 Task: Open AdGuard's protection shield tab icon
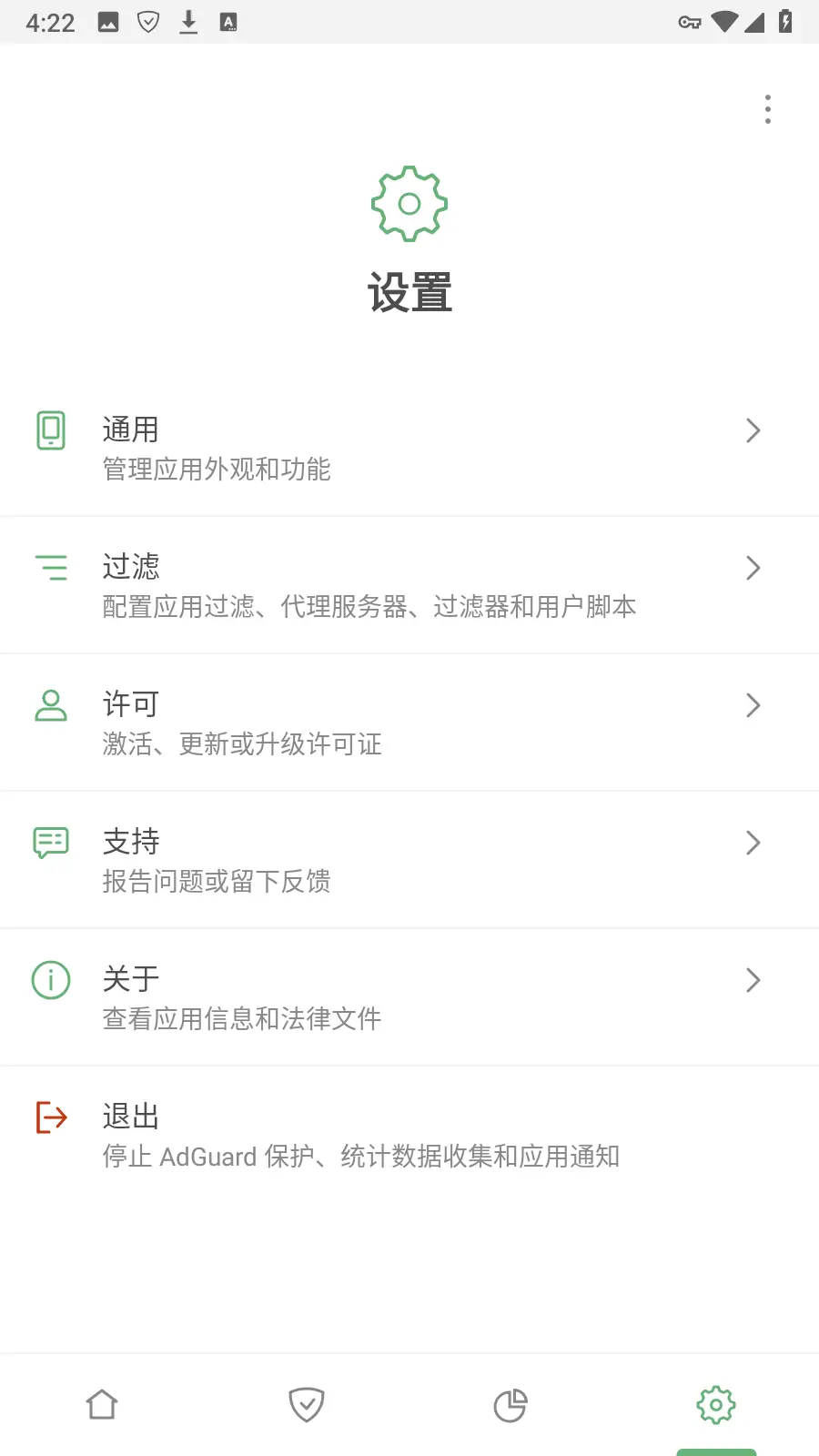click(x=307, y=1404)
